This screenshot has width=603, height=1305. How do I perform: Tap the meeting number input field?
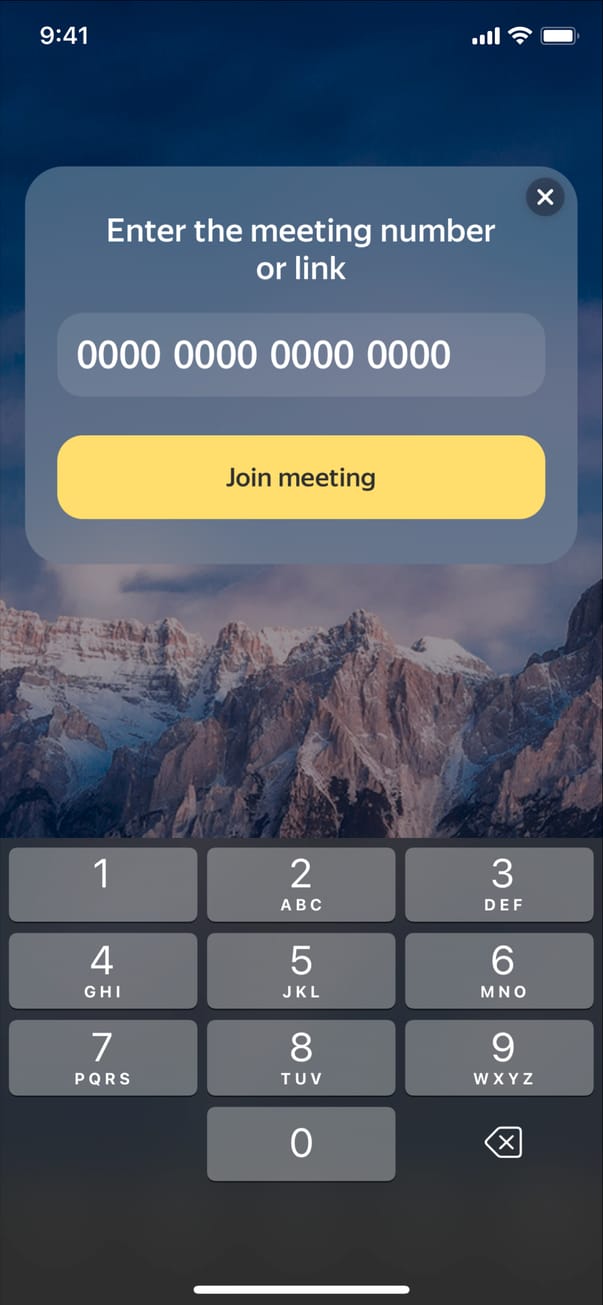pyautogui.click(x=301, y=355)
